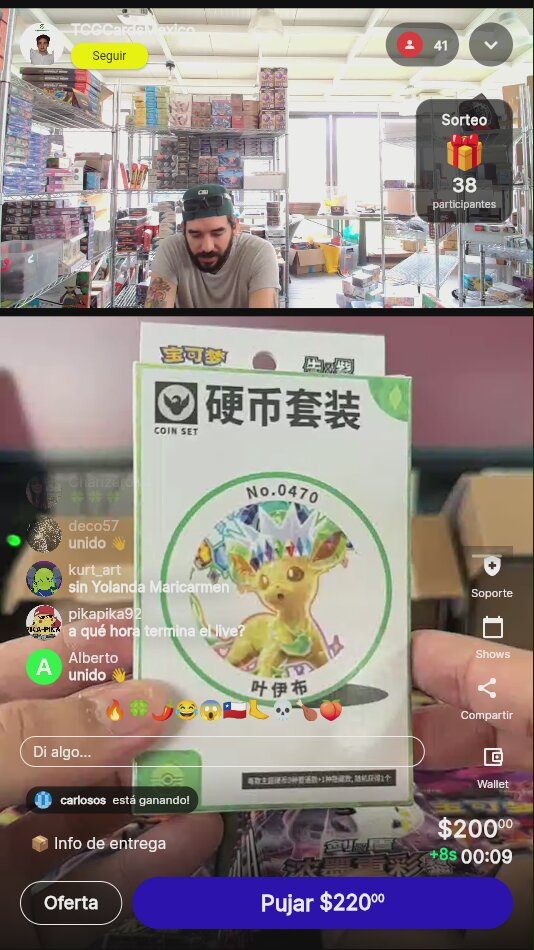The width and height of the screenshot is (534, 950).
Task: Send the skull emoji reaction
Action: (282, 710)
